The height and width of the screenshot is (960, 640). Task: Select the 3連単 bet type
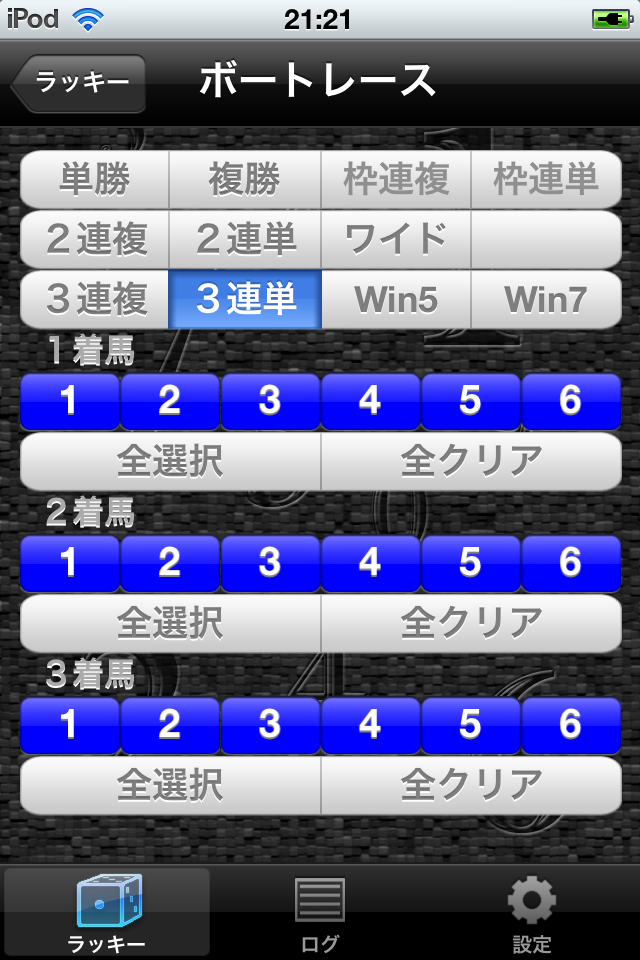click(x=245, y=299)
